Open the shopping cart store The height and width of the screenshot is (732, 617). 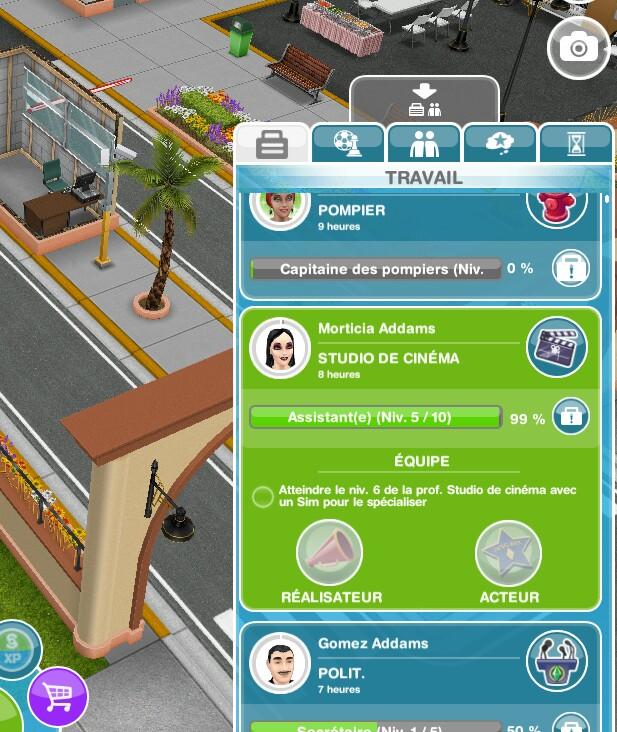(x=58, y=696)
